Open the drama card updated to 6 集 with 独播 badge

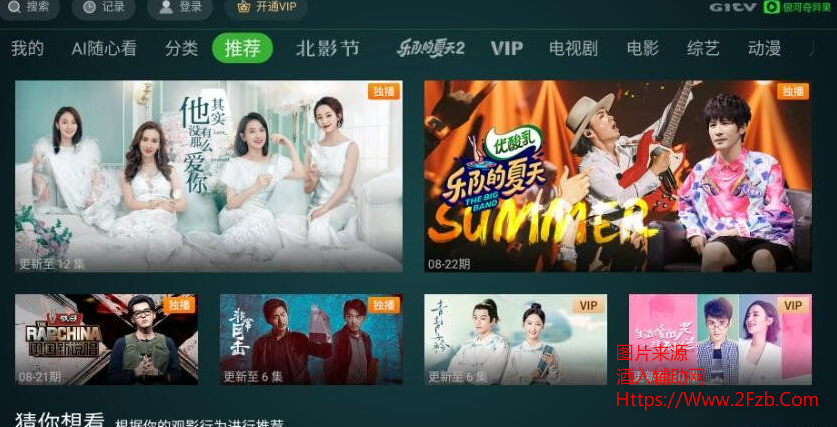point(311,339)
